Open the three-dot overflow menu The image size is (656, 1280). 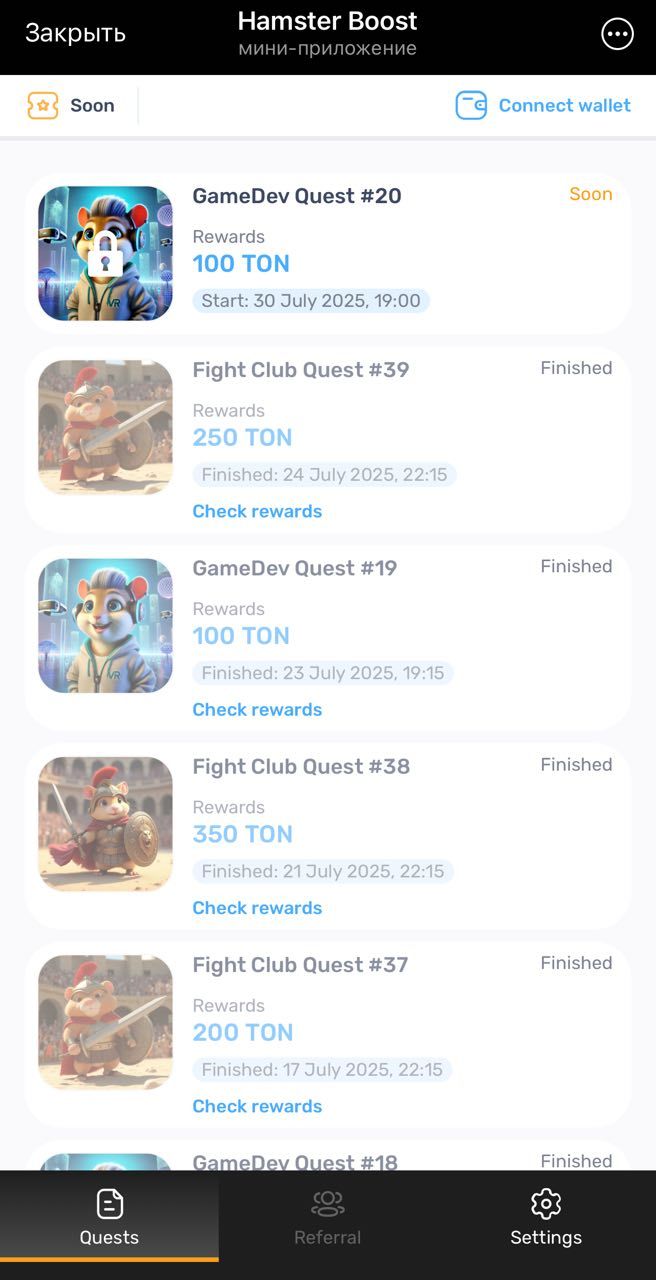pyautogui.click(x=617, y=34)
